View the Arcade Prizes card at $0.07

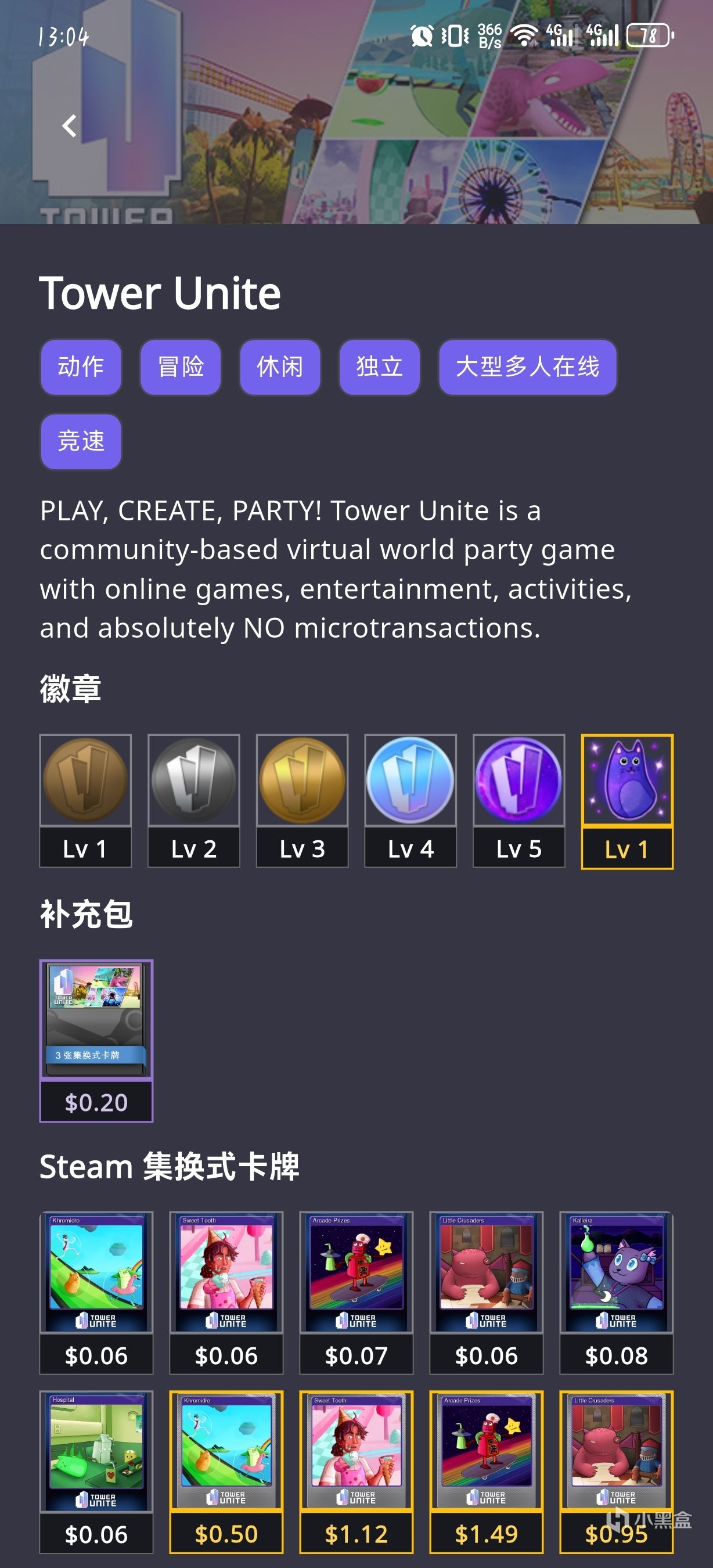[356, 1292]
